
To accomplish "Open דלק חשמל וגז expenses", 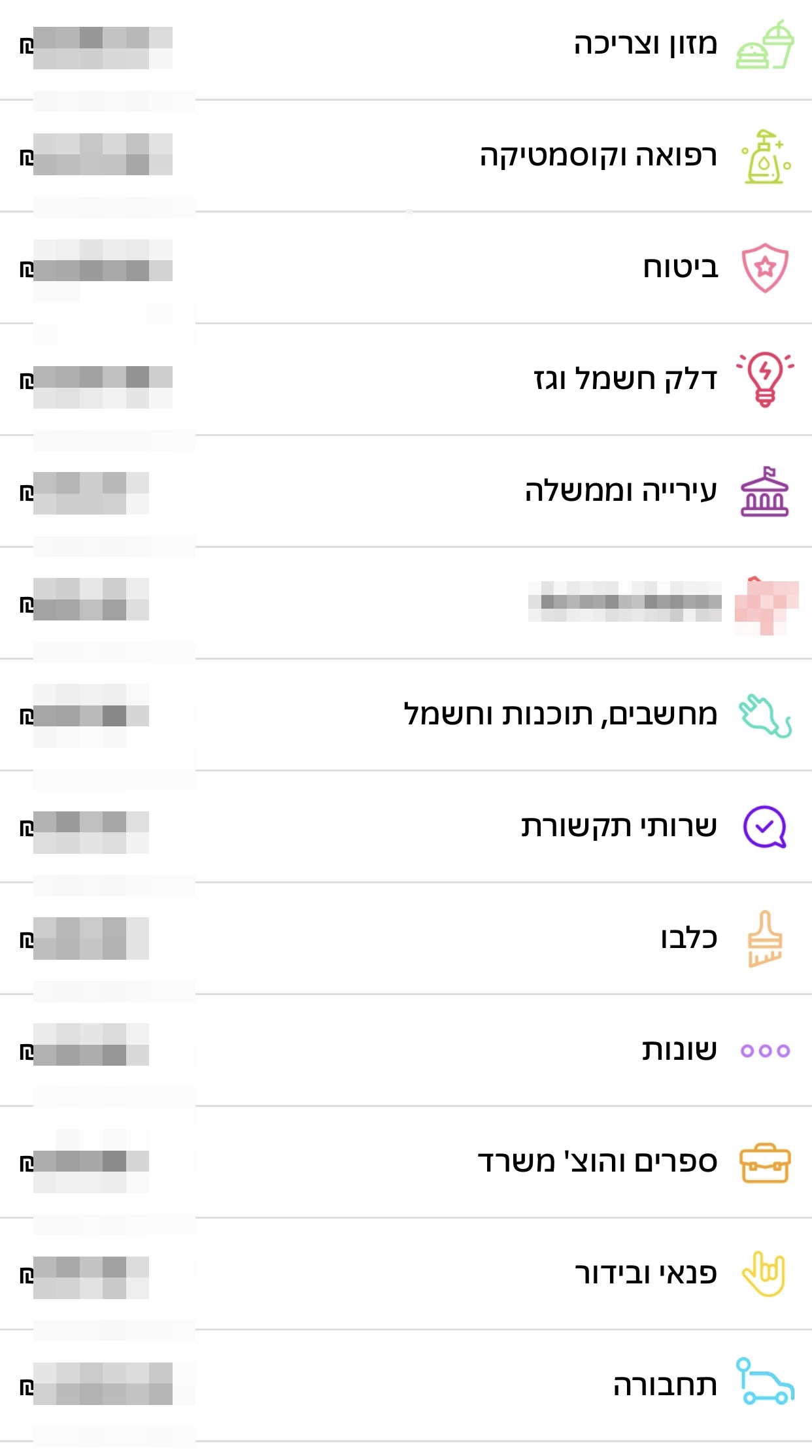I will tap(626, 379).
